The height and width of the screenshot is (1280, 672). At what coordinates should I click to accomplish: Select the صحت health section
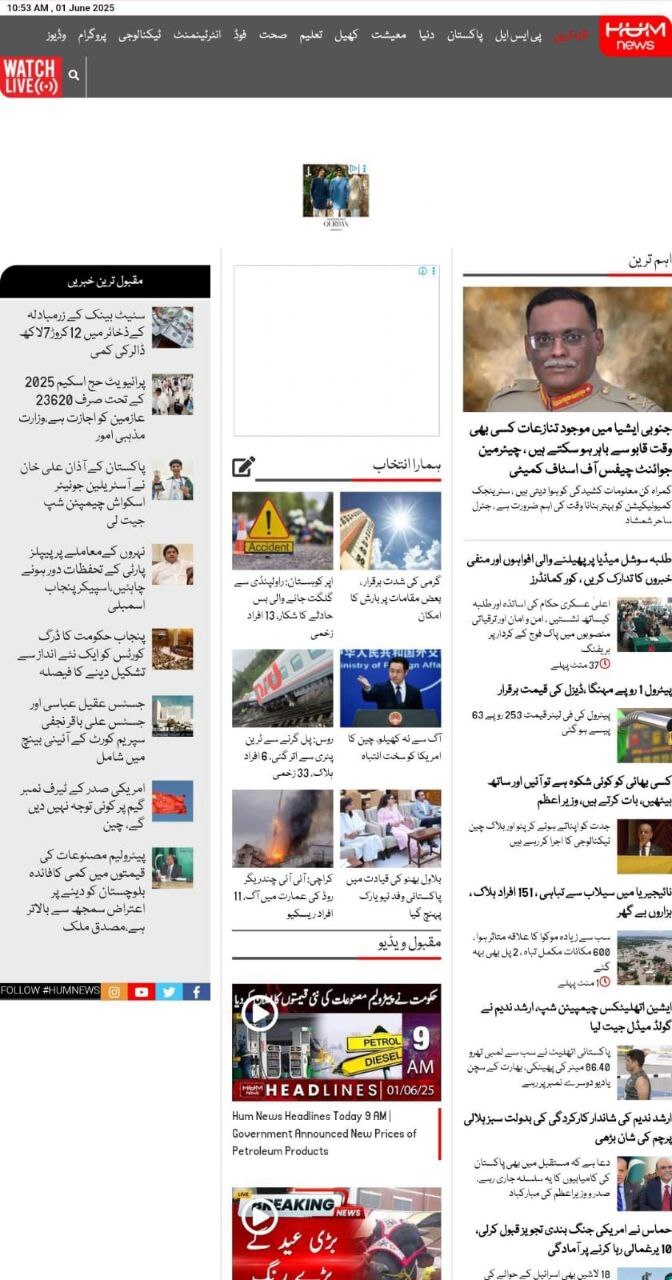point(272,35)
